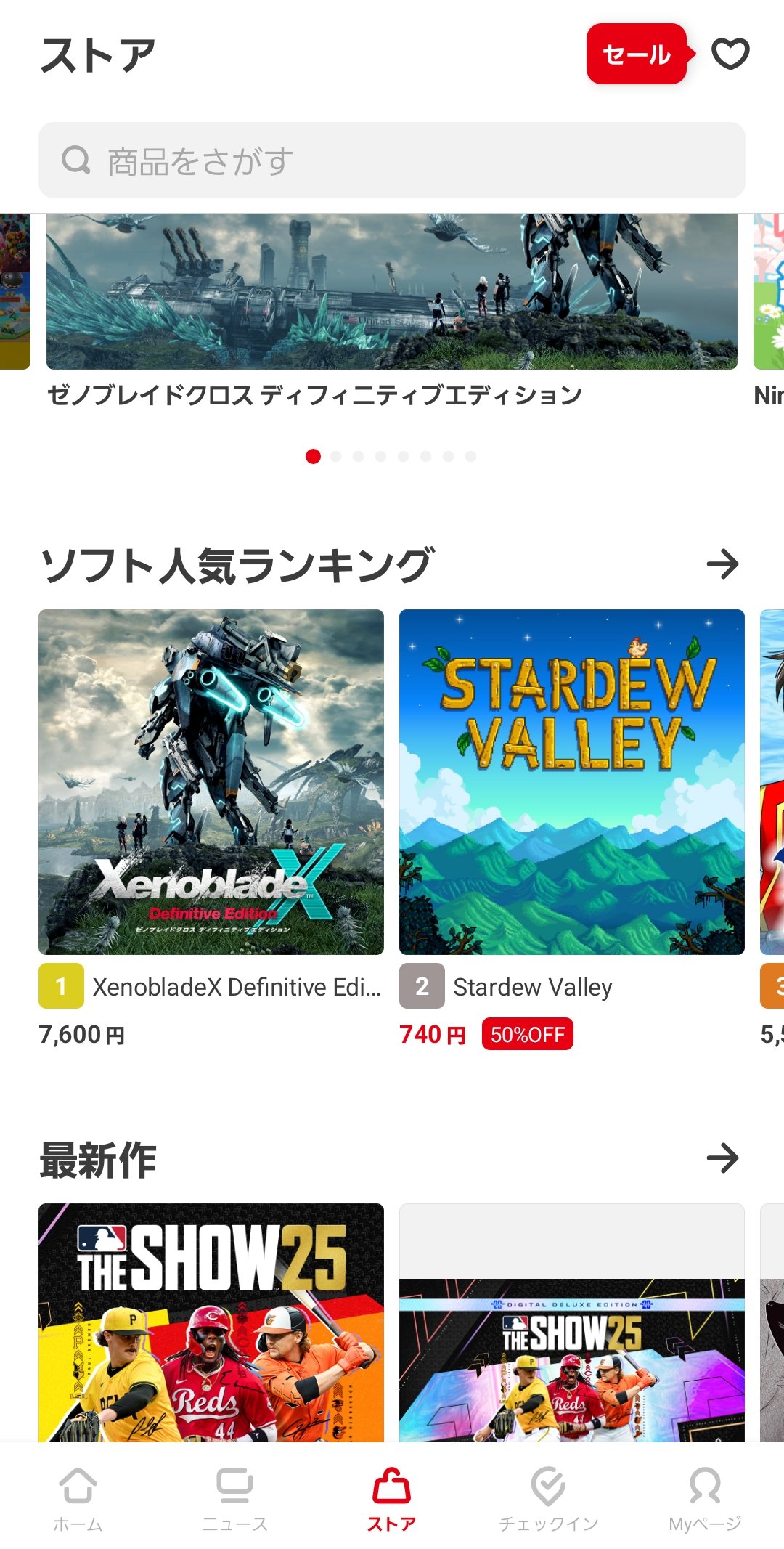Open the 最新作 list arrow
The height and width of the screenshot is (1549, 784).
pos(722,1158)
